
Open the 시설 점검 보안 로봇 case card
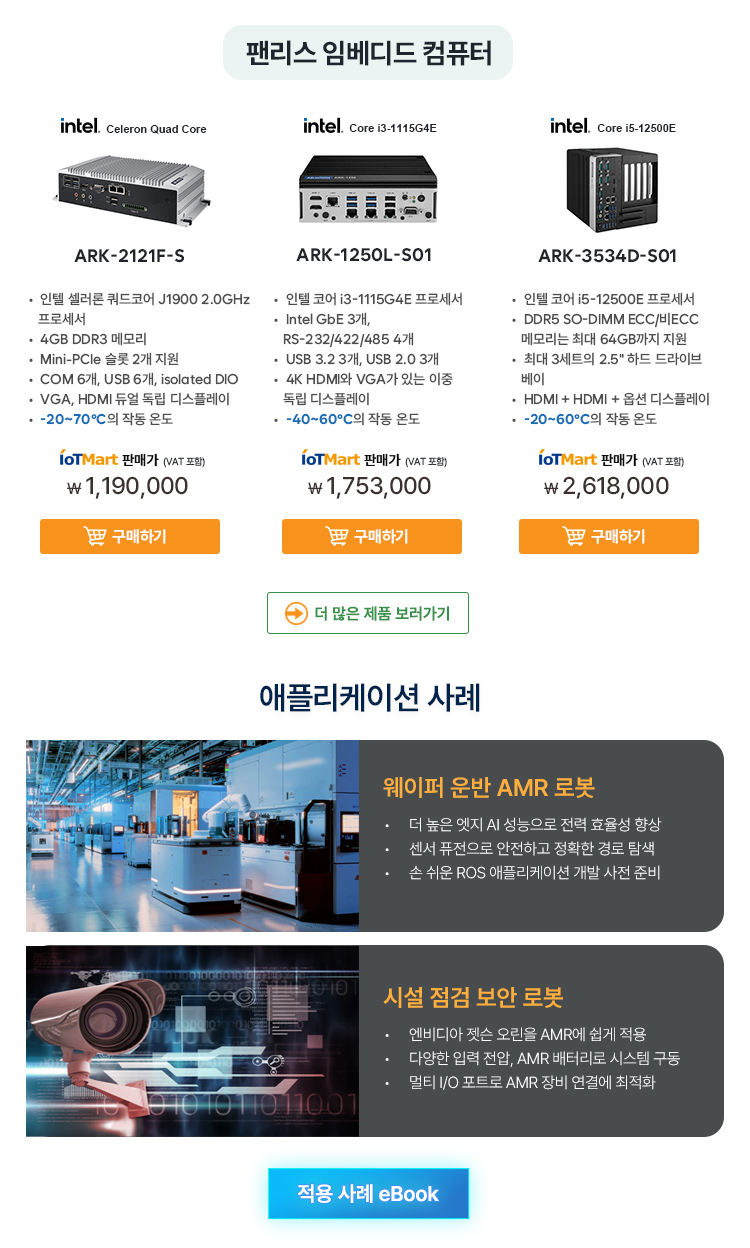[374, 1041]
